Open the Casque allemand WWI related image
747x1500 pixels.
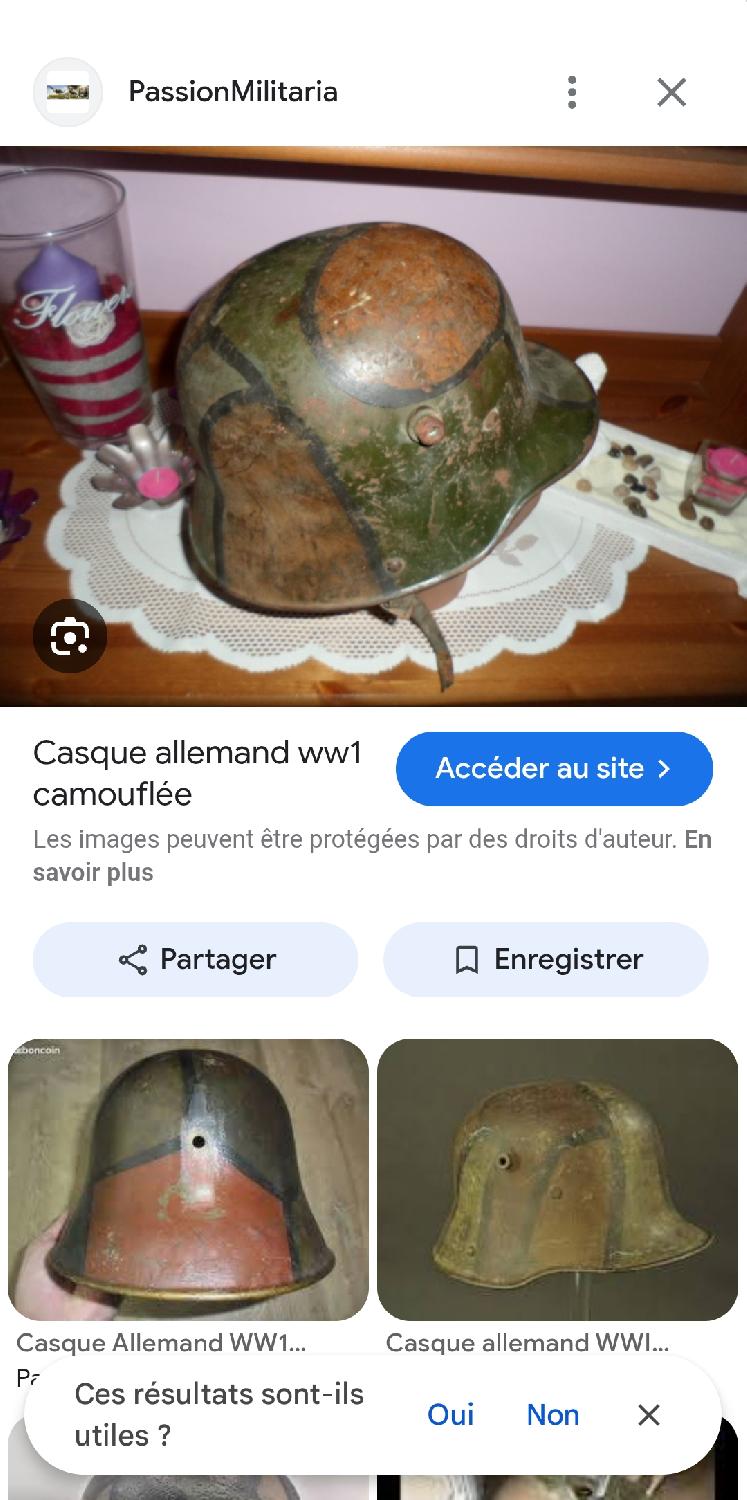[557, 1180]
